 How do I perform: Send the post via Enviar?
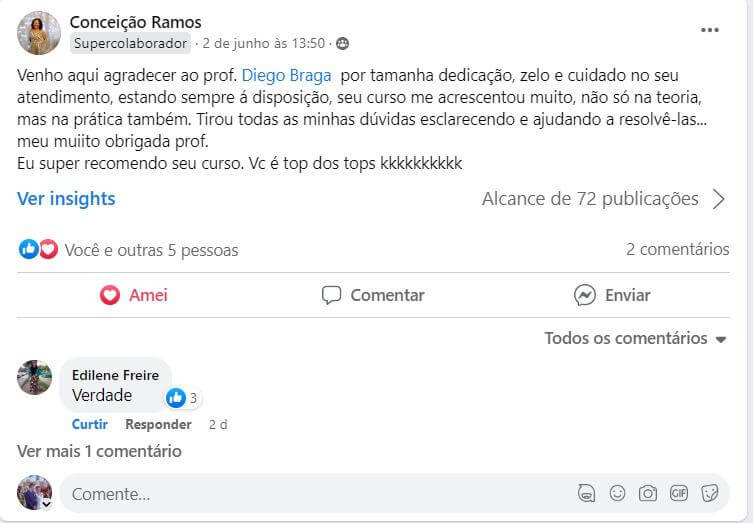click(612, 295)
